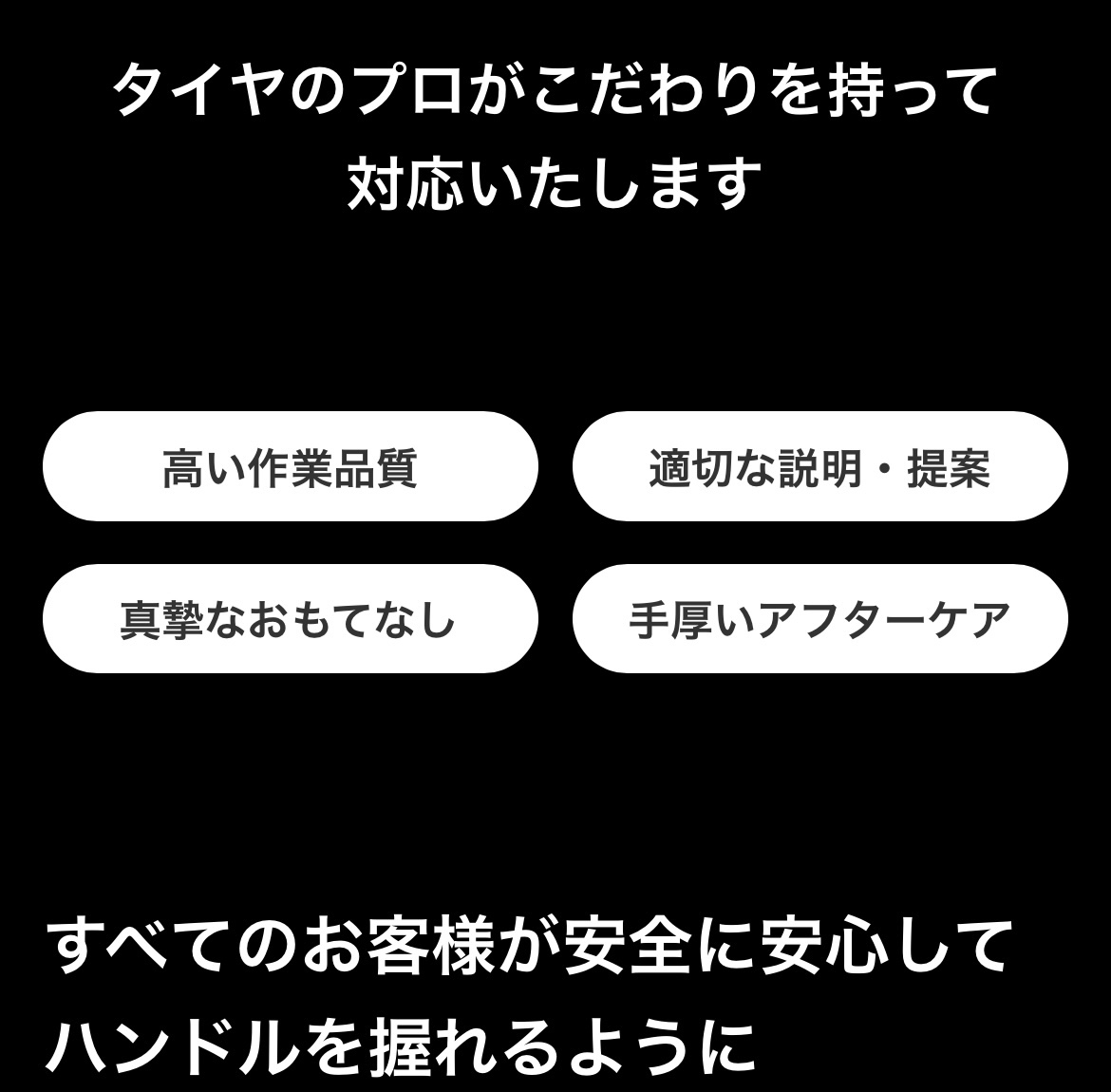
Task: Tap the 高い作業品質 pill button
Action: coord(290,467)
